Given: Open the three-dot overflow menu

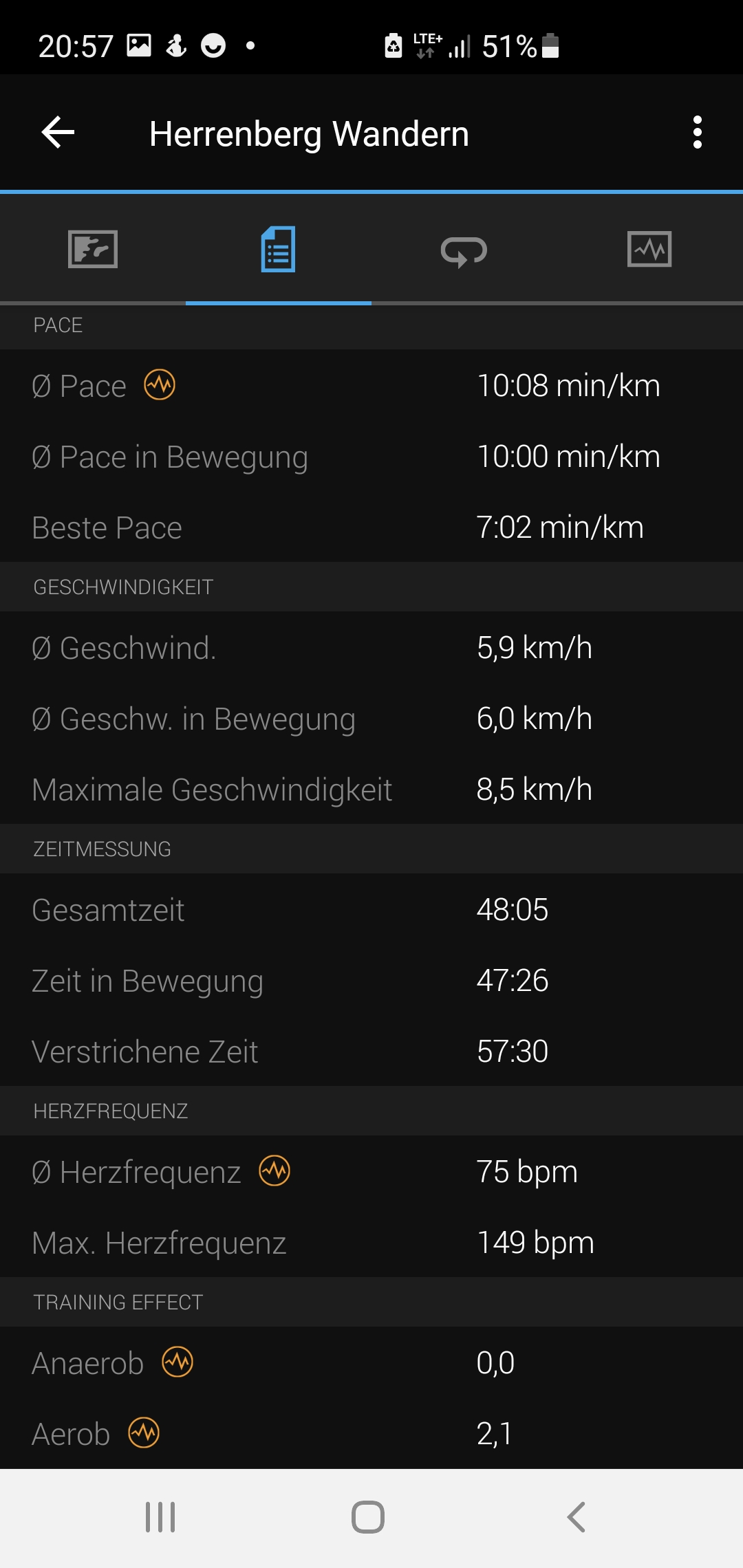Looking at the screenshot, I should (x=698, y=133).
